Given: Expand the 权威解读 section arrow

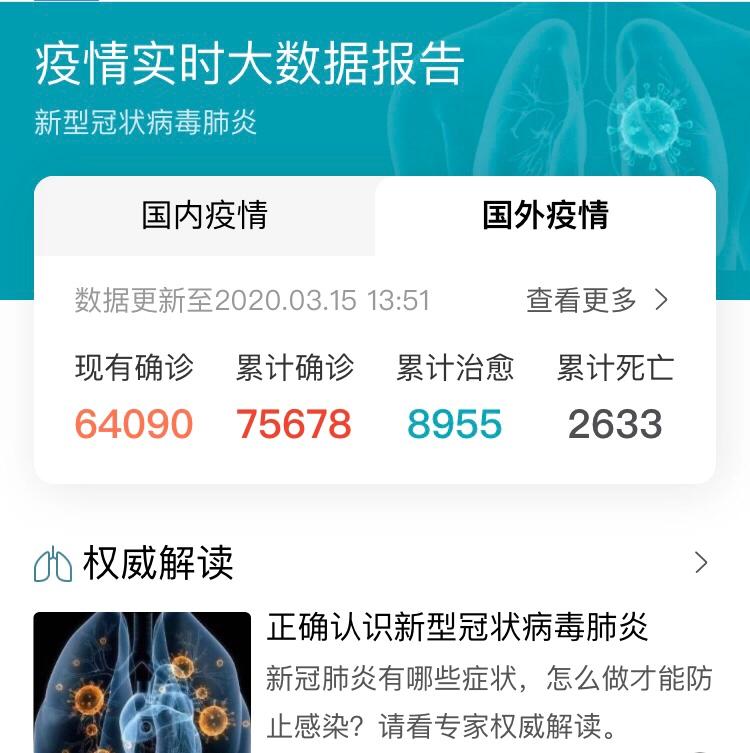Looking at the screenshot, I should [x=701, y=563].
